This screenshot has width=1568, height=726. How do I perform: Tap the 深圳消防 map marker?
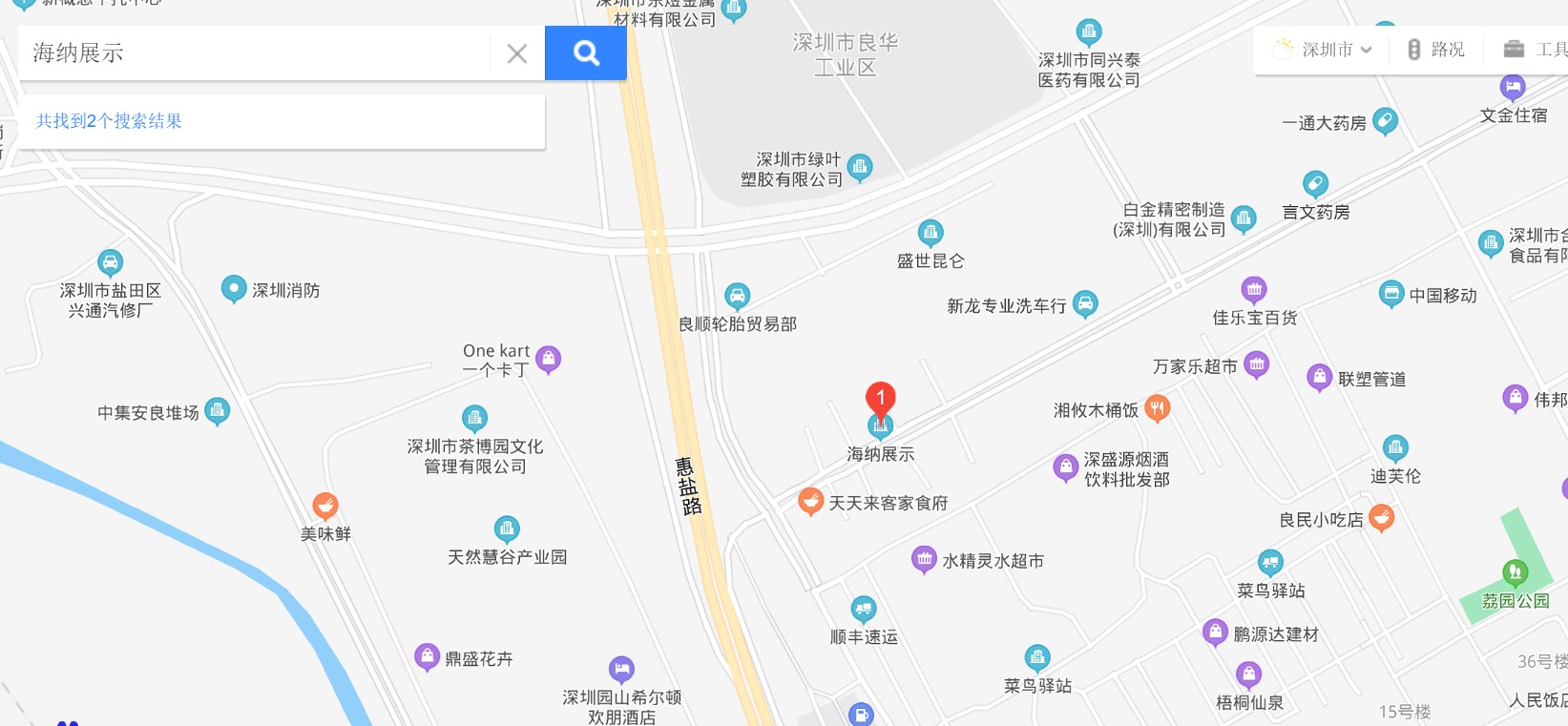234,289
